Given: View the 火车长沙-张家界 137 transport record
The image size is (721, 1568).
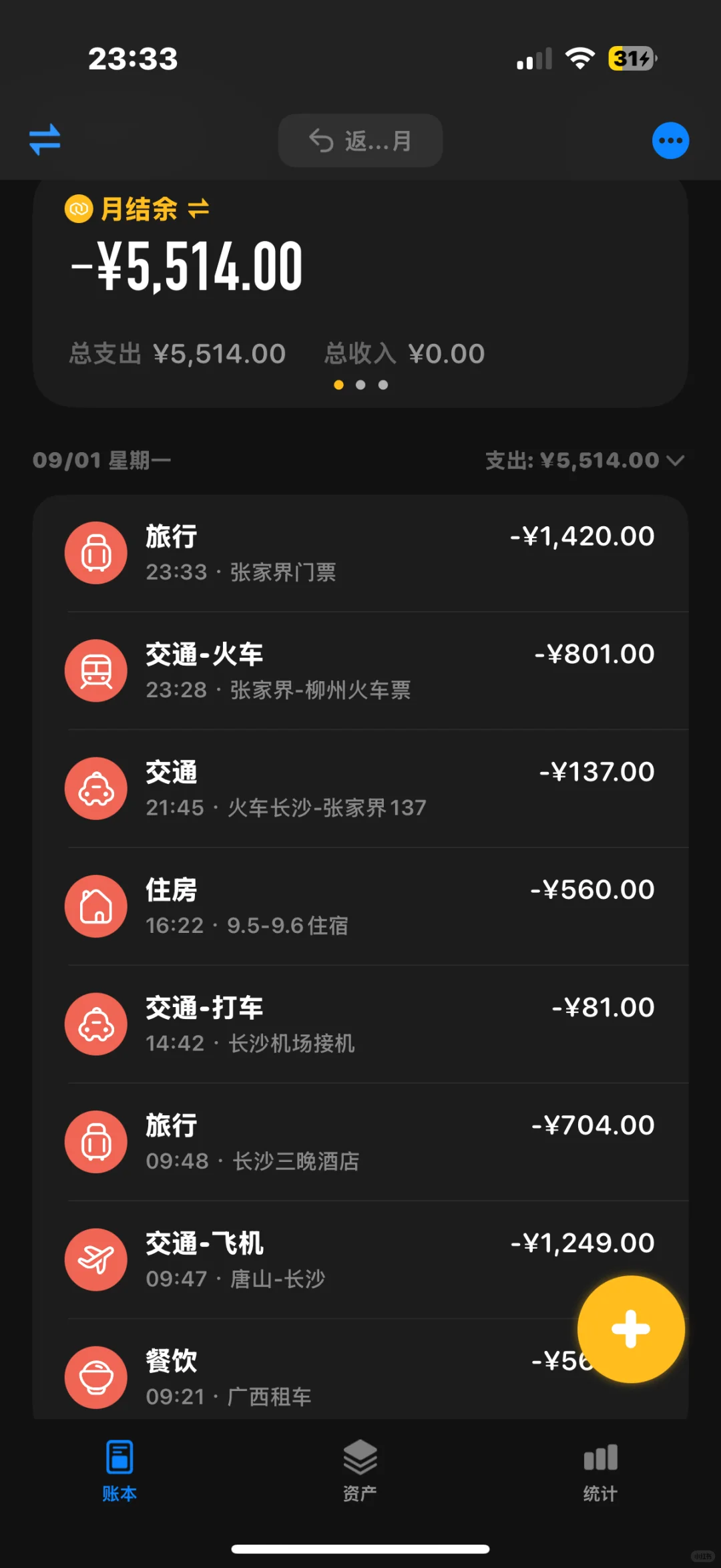Looking at the screenshot, I should [x=360, y=789].
